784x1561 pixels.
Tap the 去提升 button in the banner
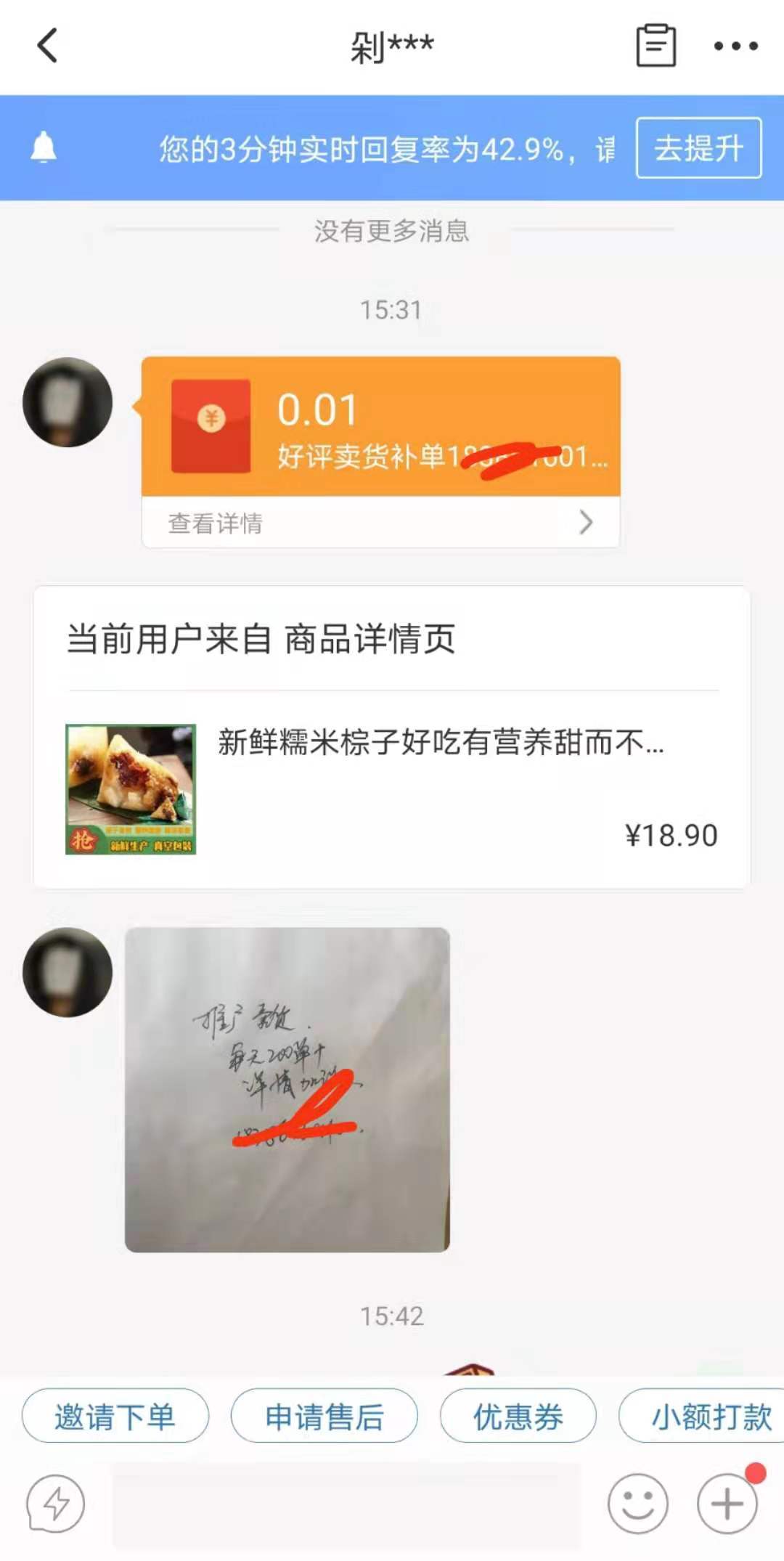[x=698, y=148]
